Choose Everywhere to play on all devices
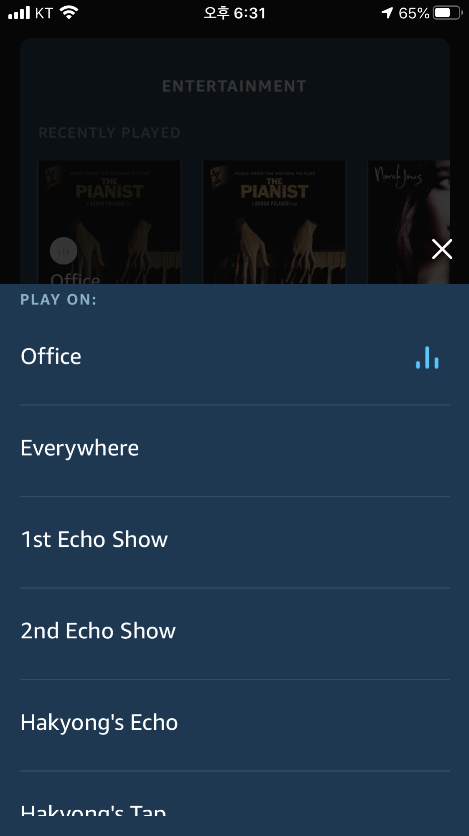Viewport: 469px width, 836px height. [x=234, y=448]
